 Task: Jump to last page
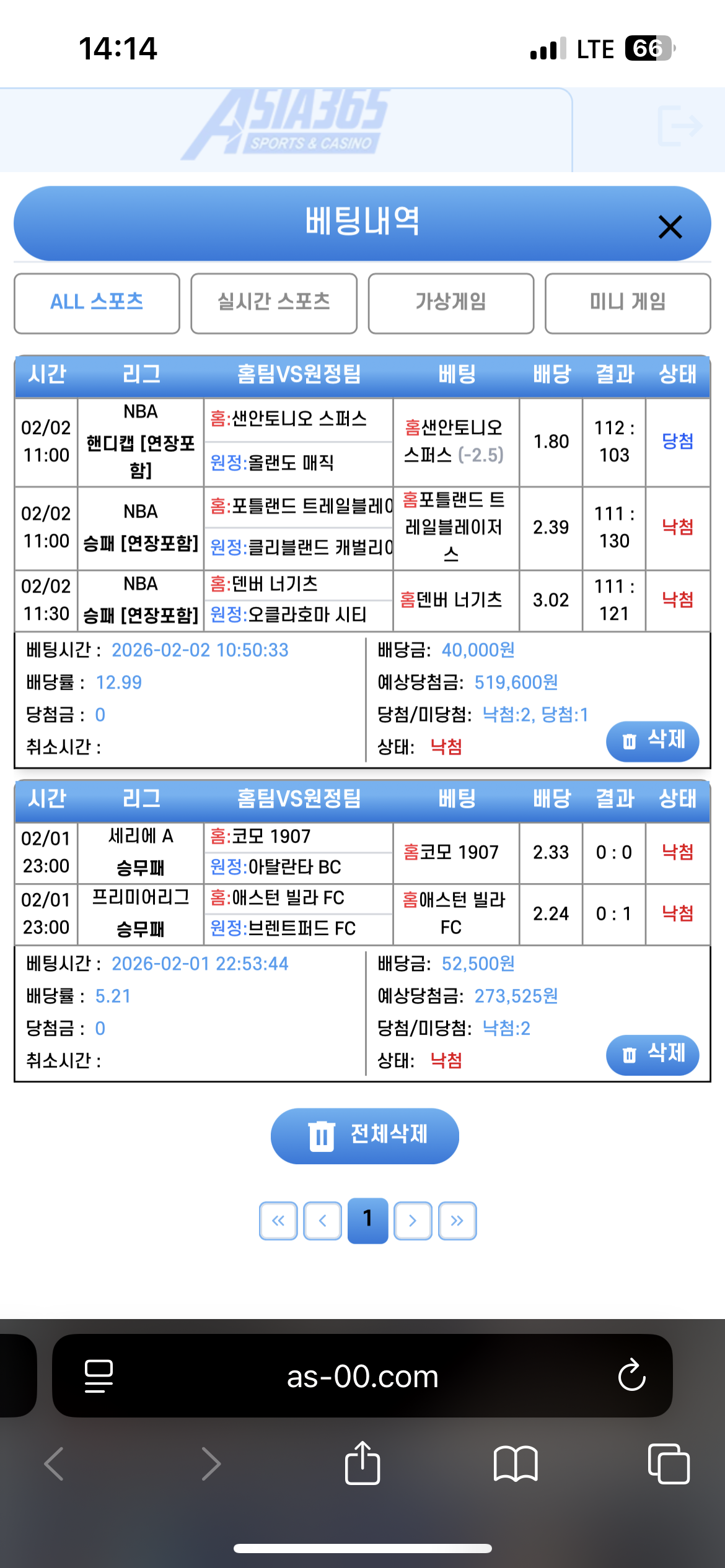(457, 1221)
